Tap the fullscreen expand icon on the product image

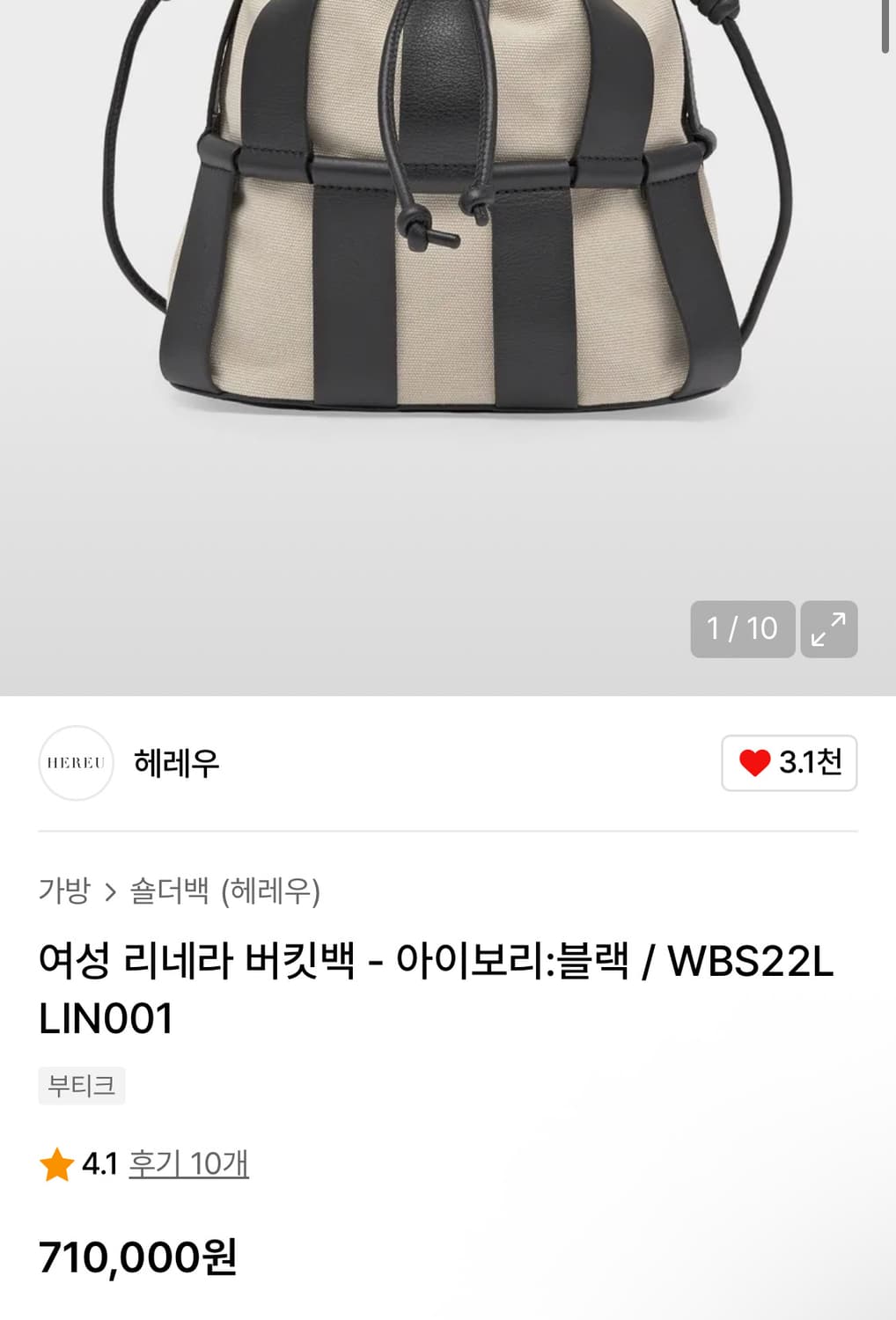[827, 628]
